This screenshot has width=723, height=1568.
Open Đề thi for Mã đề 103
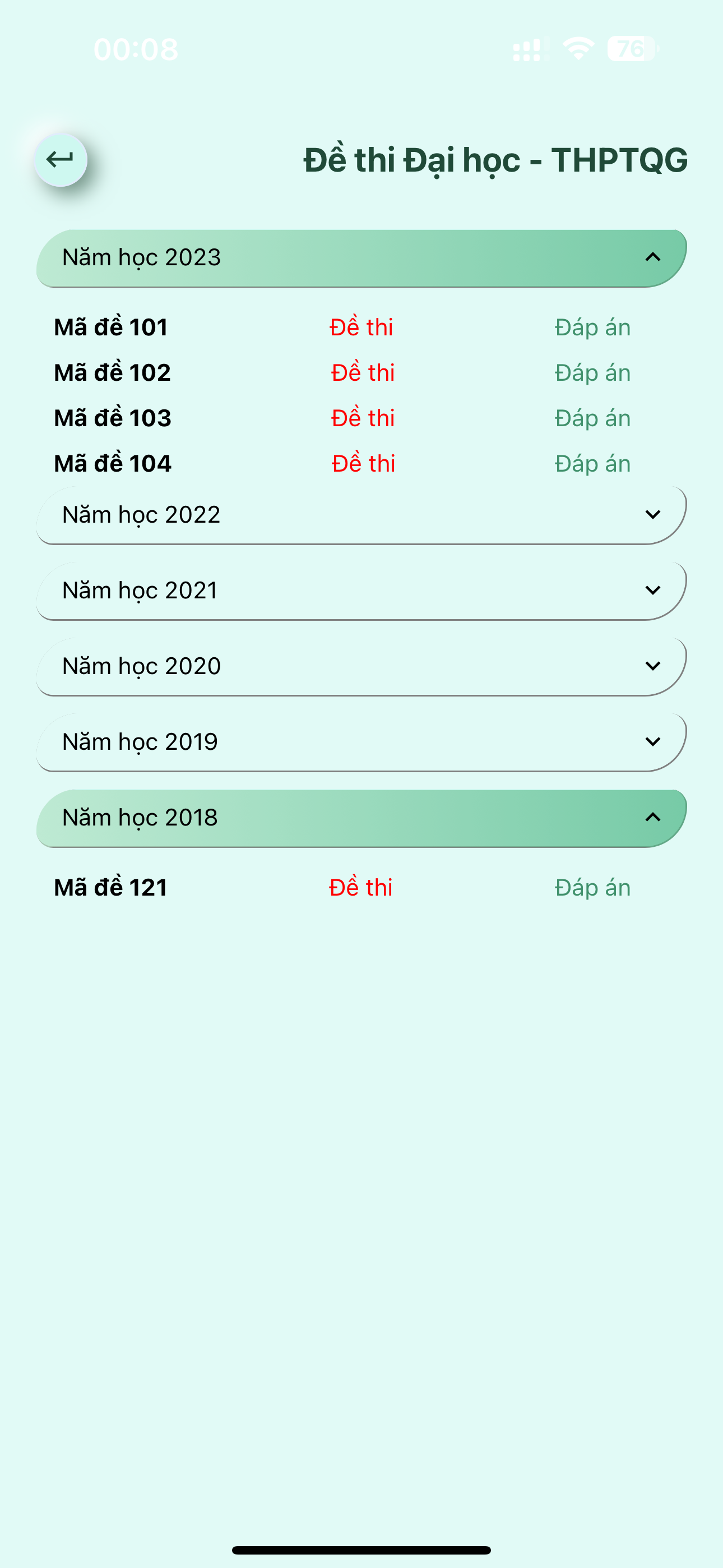pos(363,418)
